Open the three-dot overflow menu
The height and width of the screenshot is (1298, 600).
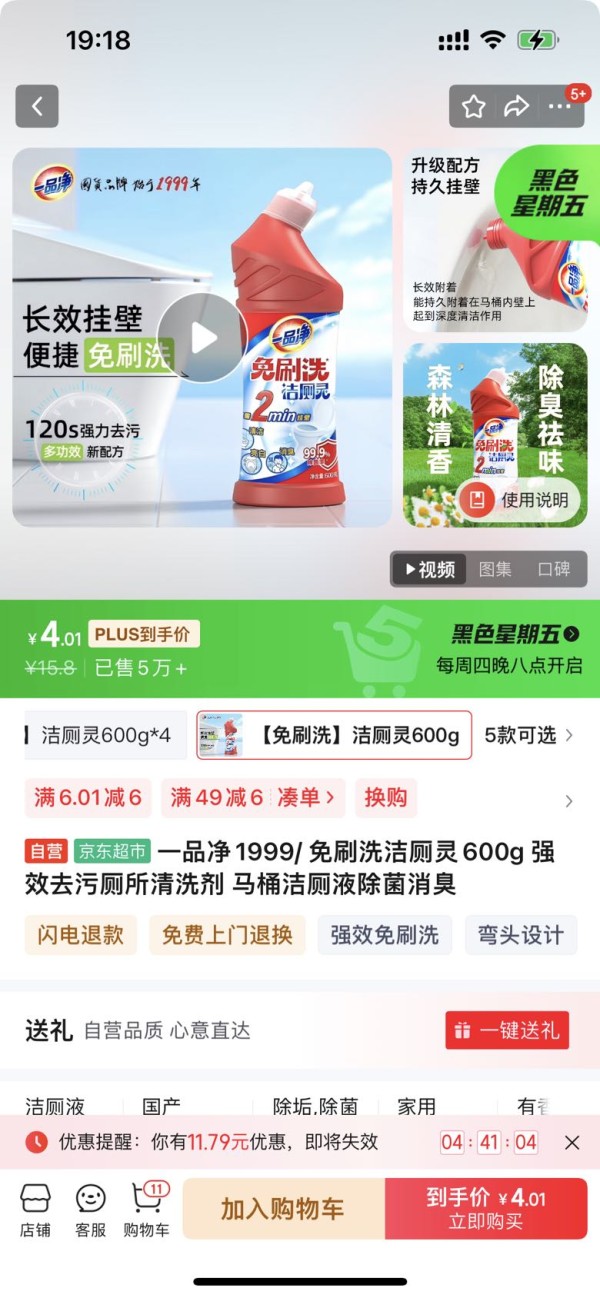point(560,106)
